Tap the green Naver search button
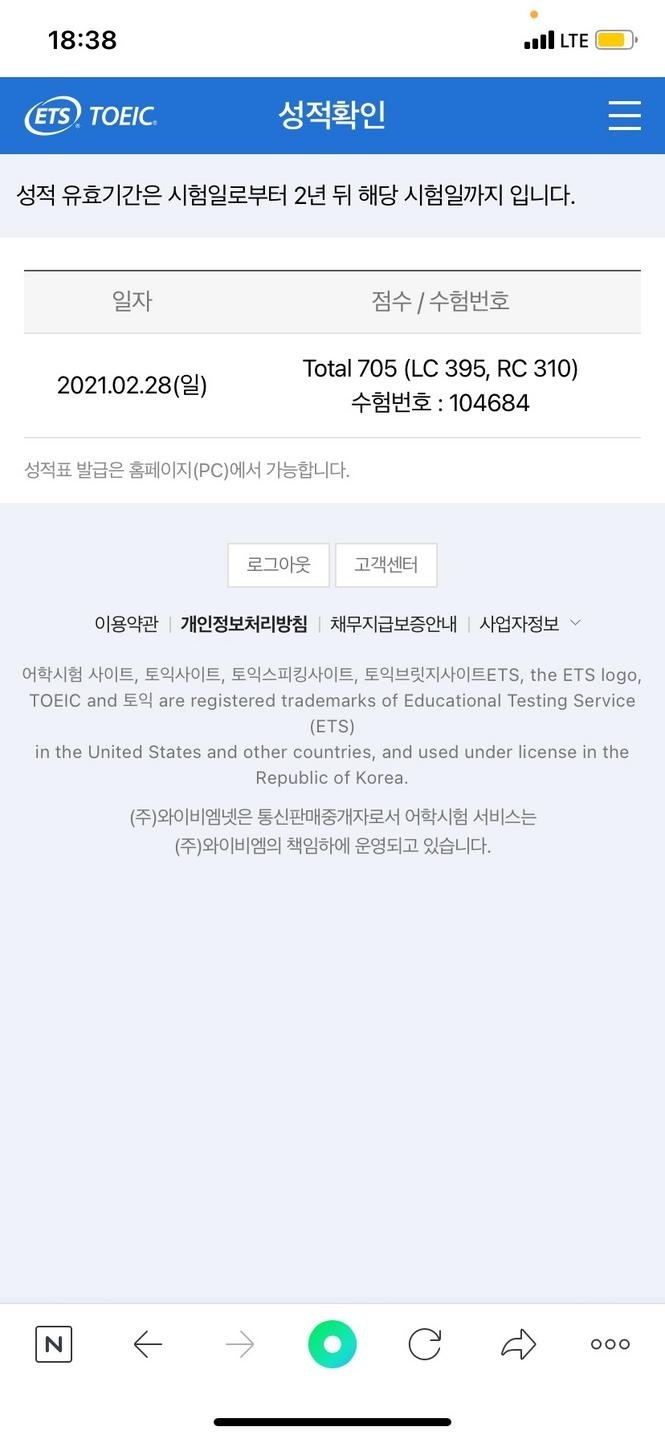The image size is (665, 1439). click(x=332, y=1345)
